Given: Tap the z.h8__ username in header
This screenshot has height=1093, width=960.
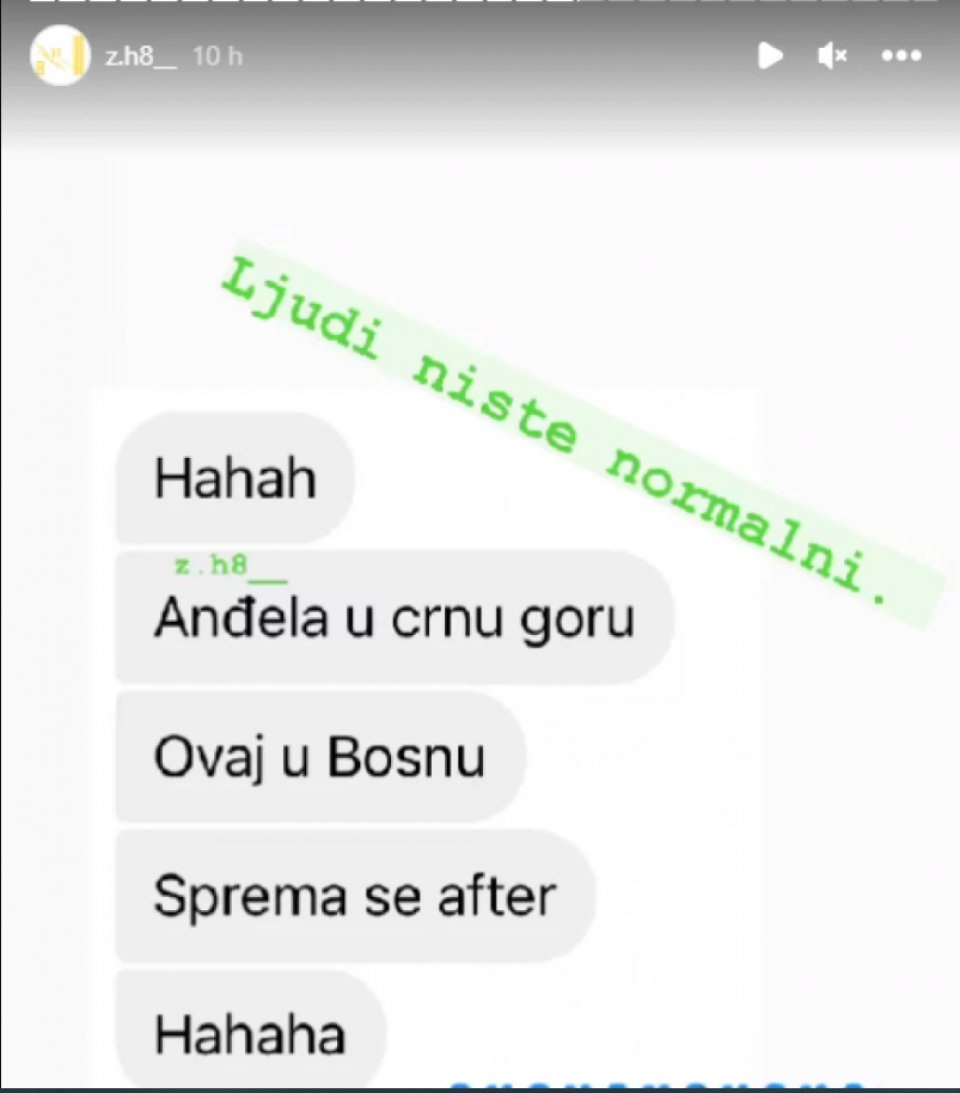Looking at the screenshot, I should coord(140,56).
